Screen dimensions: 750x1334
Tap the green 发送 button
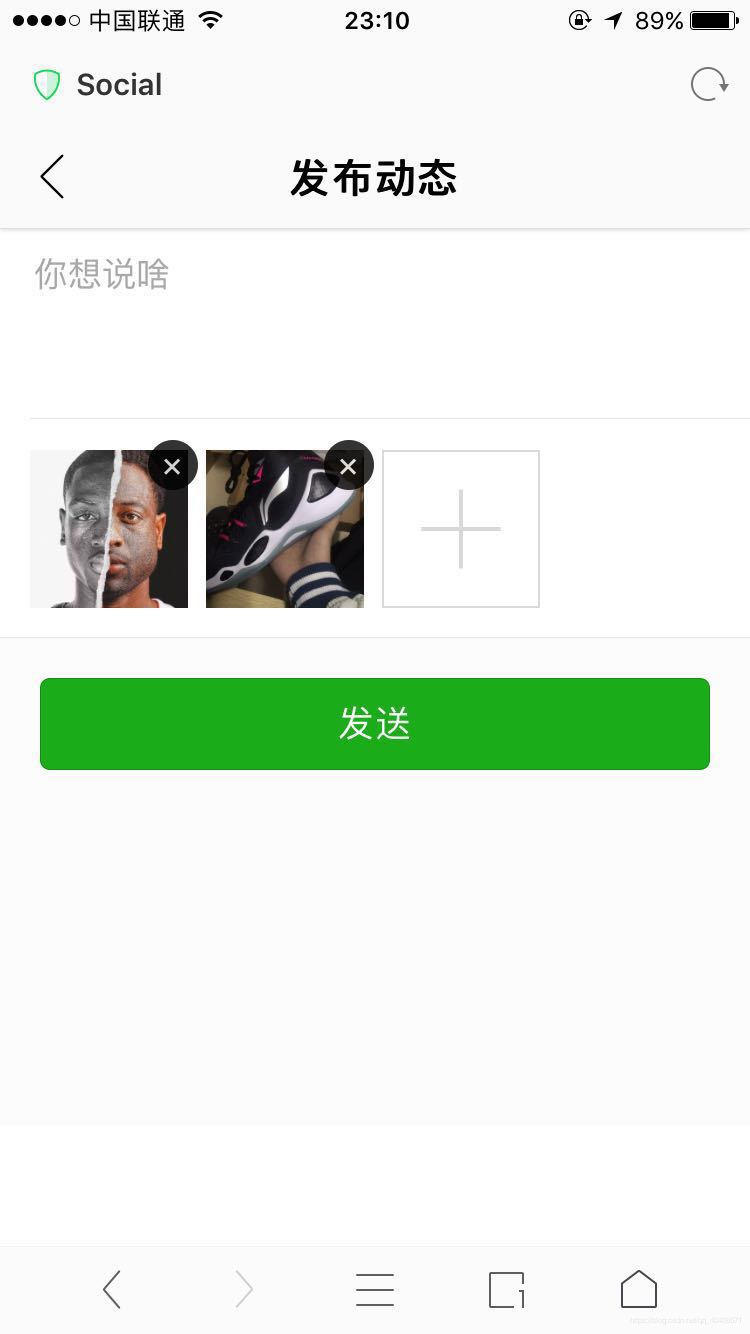click(x=375, y=724)
